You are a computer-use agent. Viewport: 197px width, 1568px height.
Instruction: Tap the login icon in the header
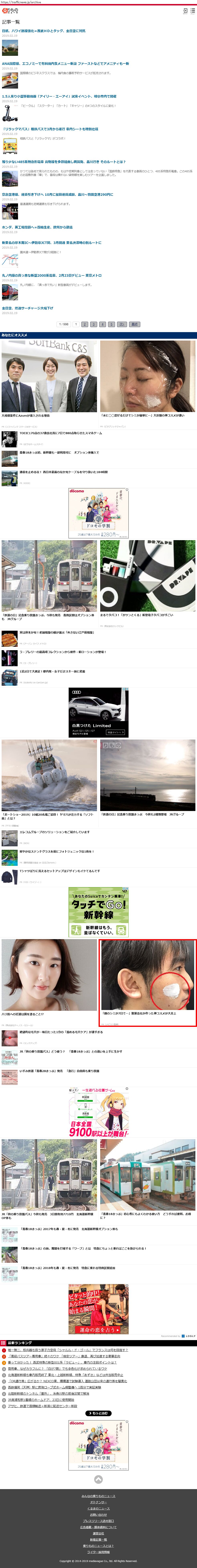185,11
